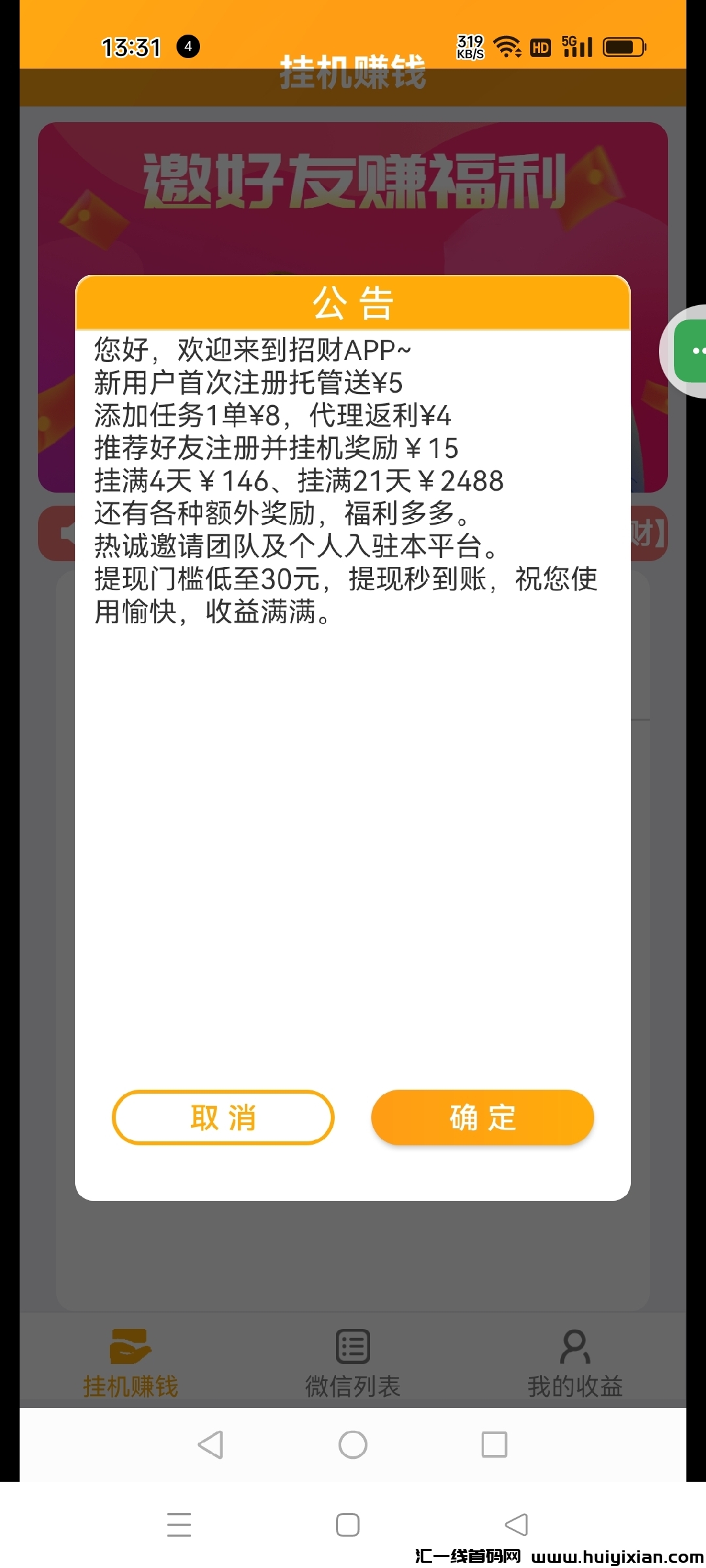Tap the HD indicator in status bar
706x1568 pixels.
(x=540, y=46)
